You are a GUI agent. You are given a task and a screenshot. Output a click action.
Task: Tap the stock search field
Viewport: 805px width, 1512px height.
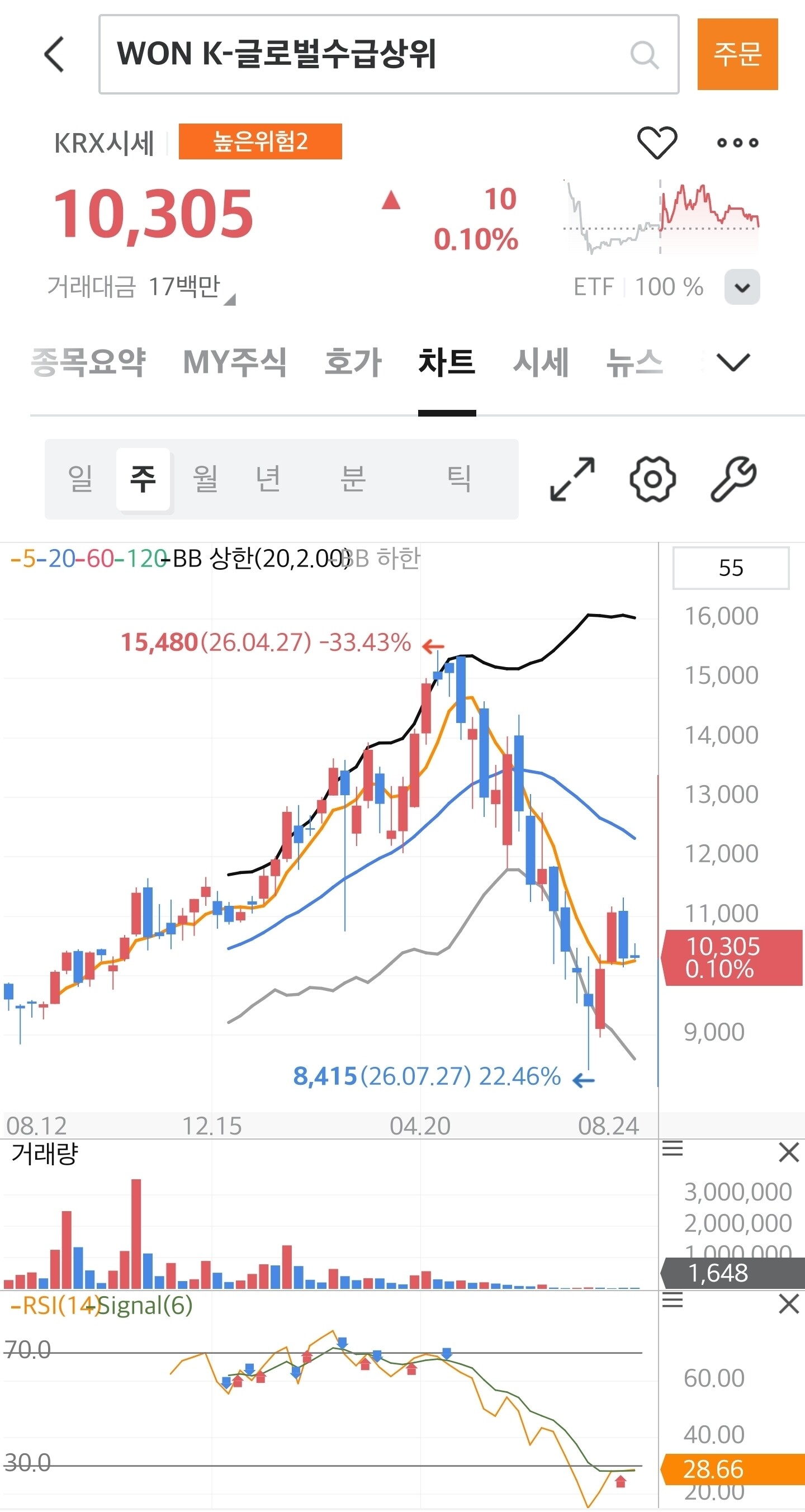[x=389, y=54]
